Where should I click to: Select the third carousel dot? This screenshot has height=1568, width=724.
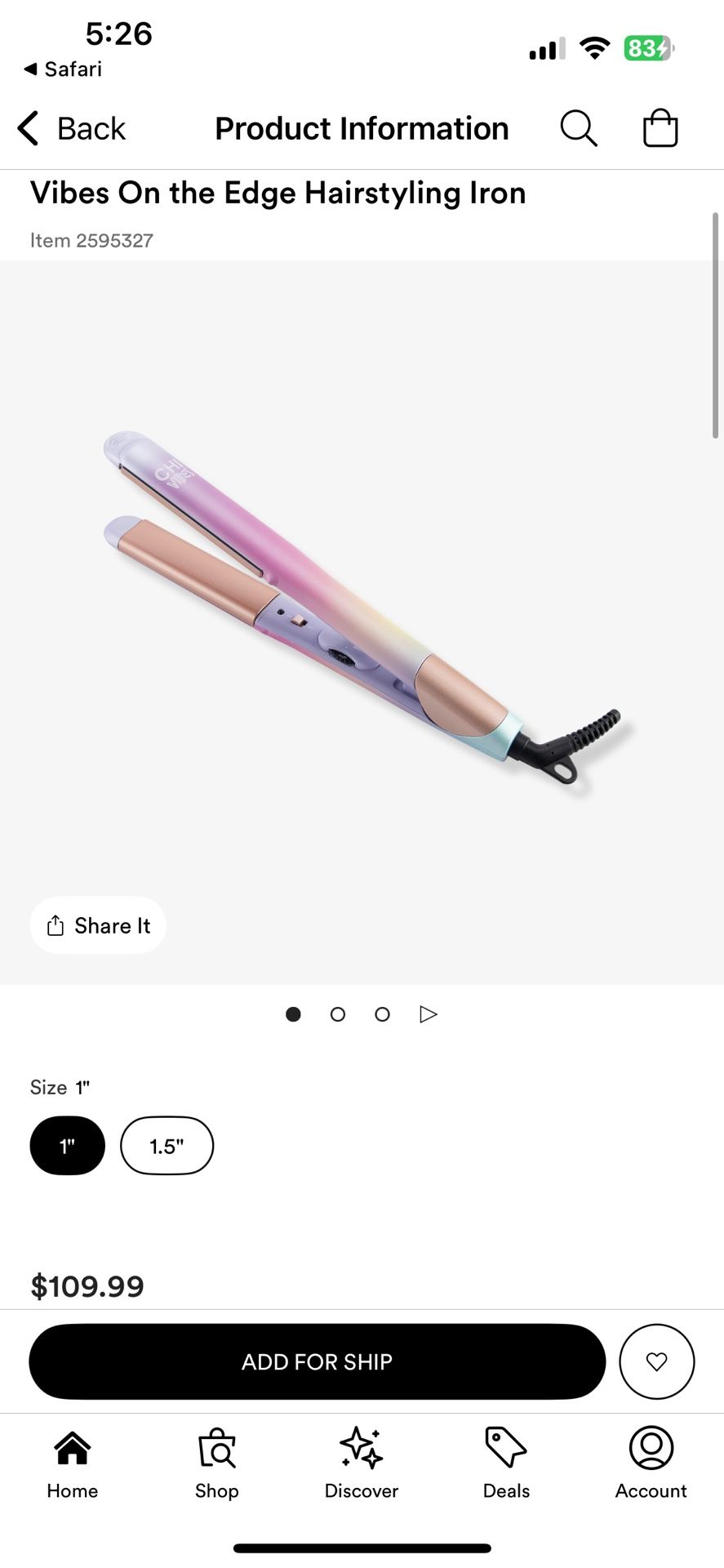point(382,1013)
